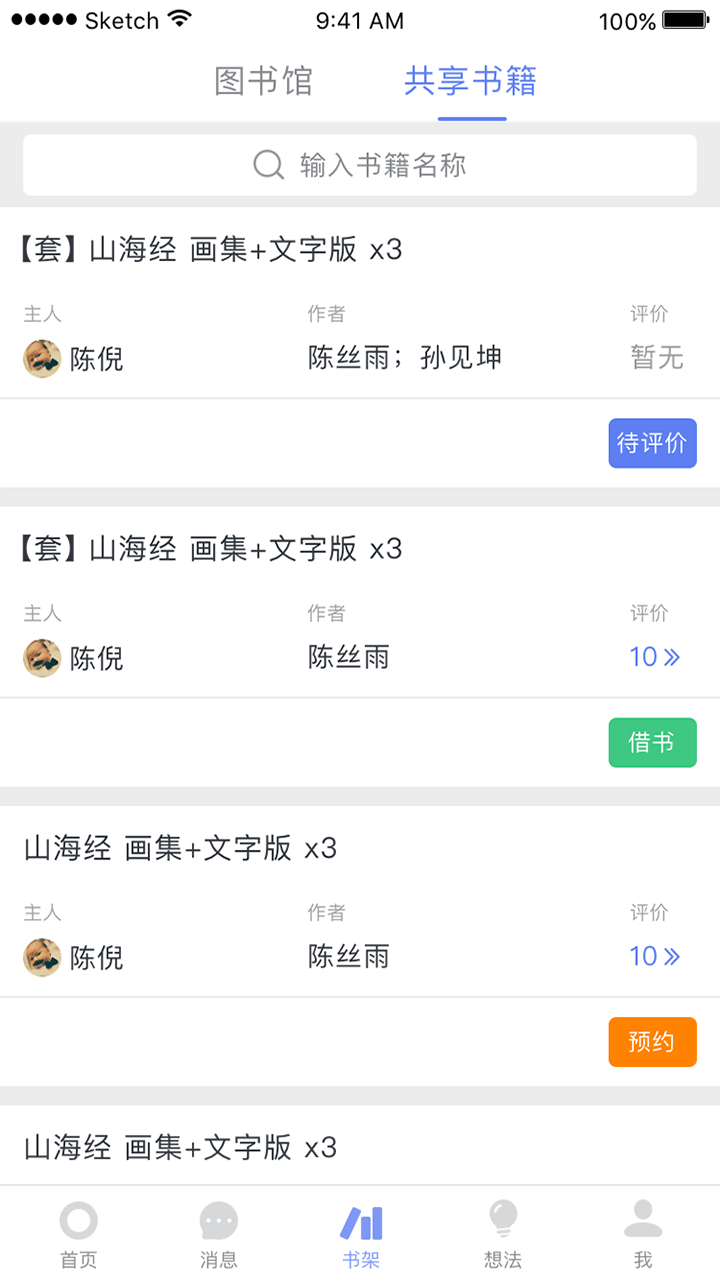This screenshot has width=720, height=1280.
Task: Expand ratings via the 10 chevron on third book
Action: coord(652,956)
